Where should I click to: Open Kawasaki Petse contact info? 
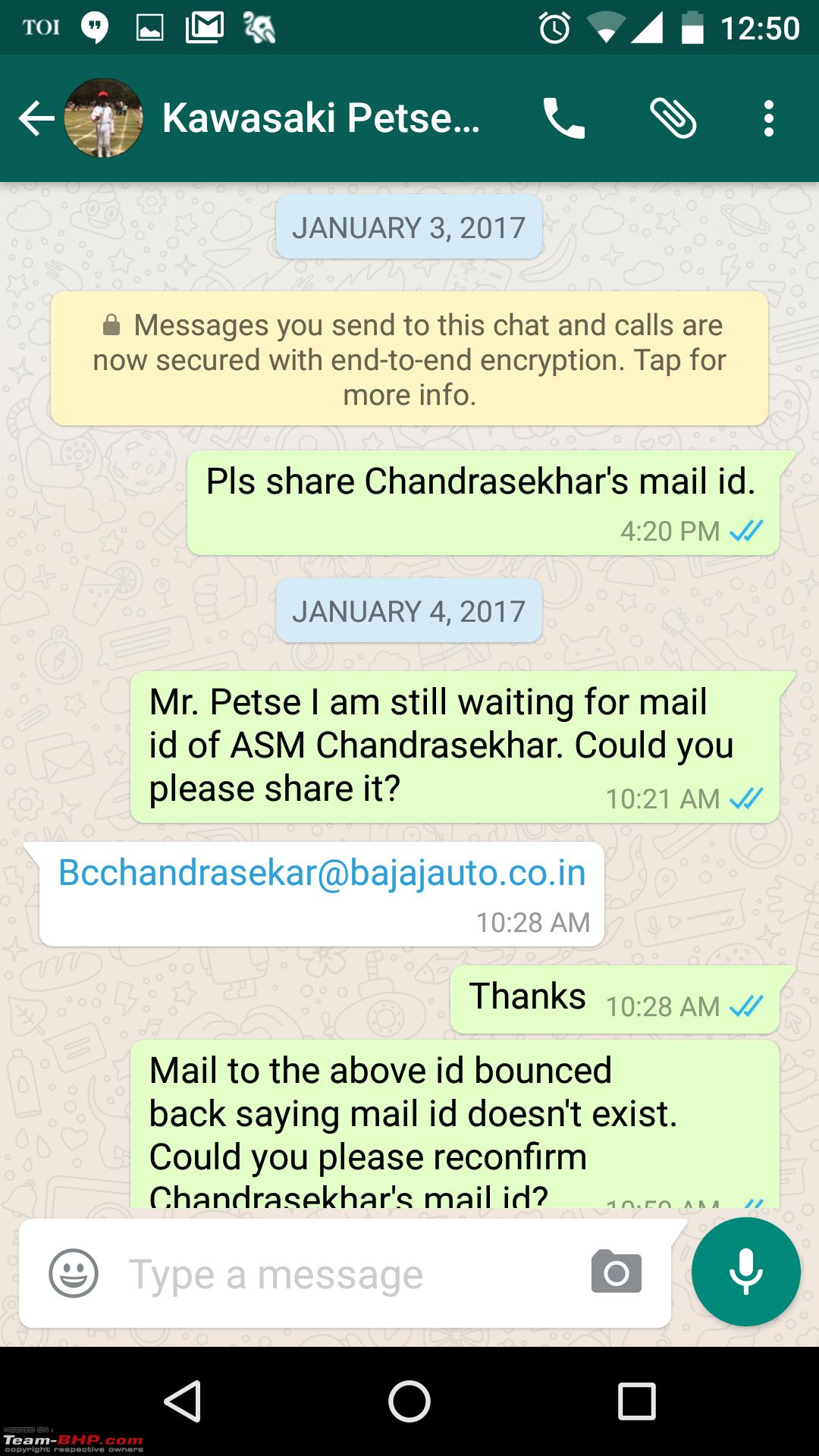pos(321,118)
